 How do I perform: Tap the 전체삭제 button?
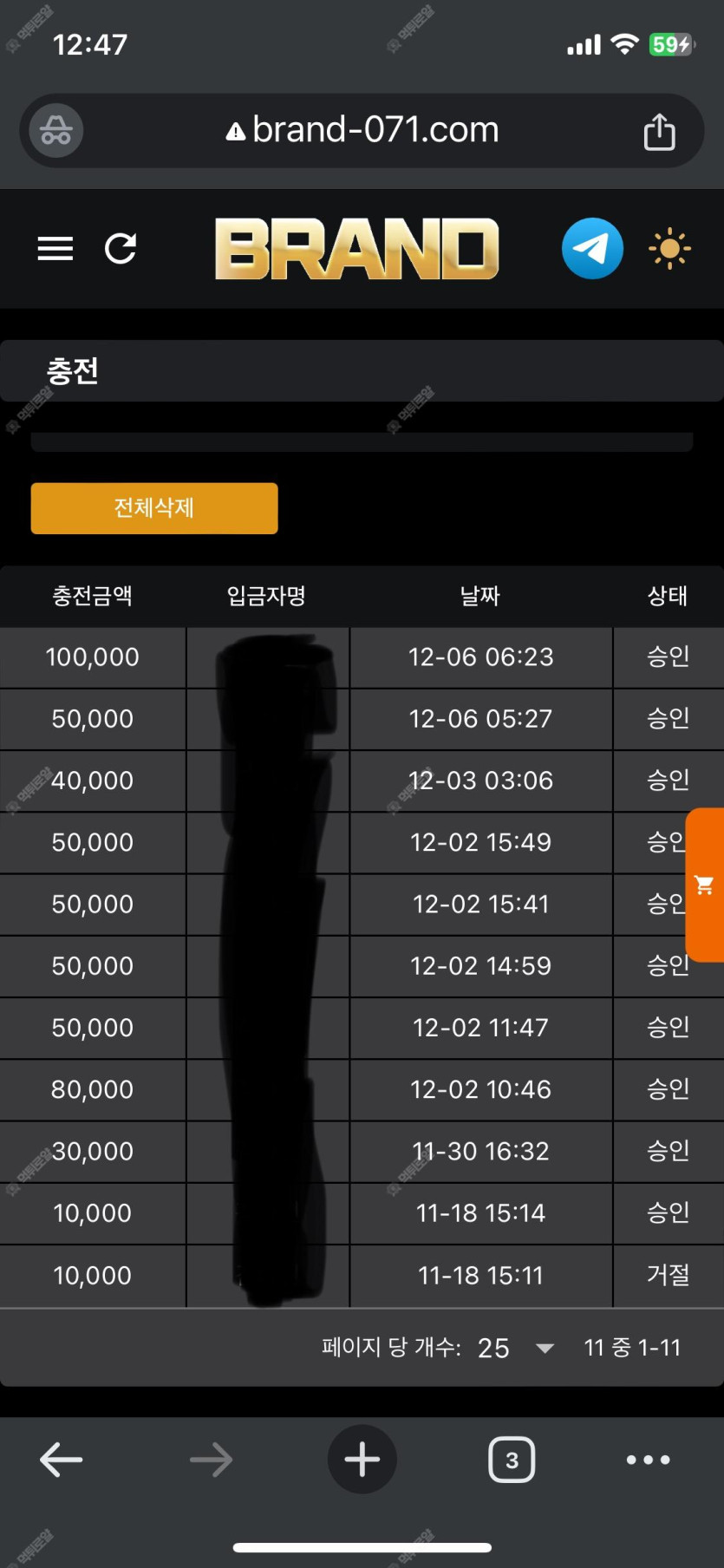[154, 508]
